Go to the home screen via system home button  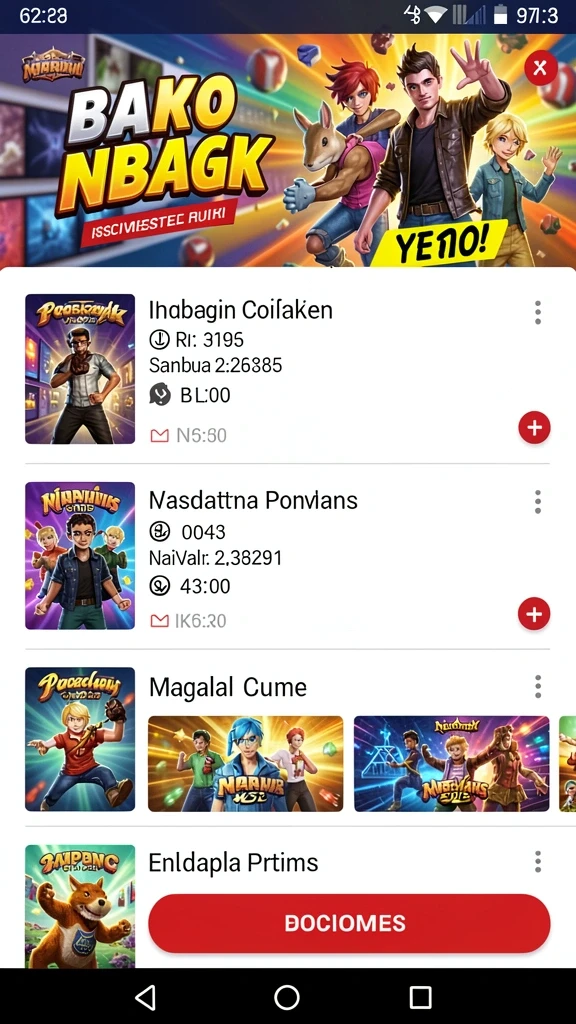pos(287,997)
